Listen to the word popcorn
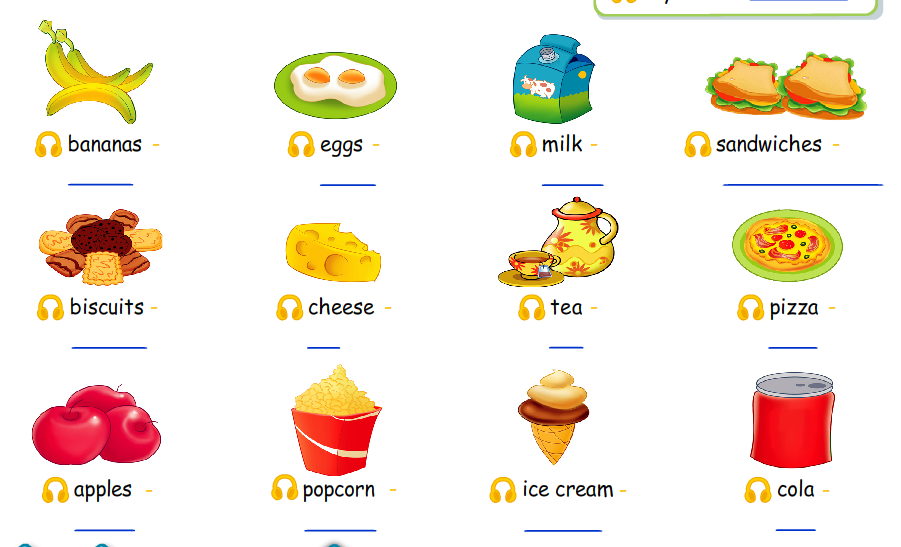The height and width of the screenshot is (547, 901). [x=284, y=489]
